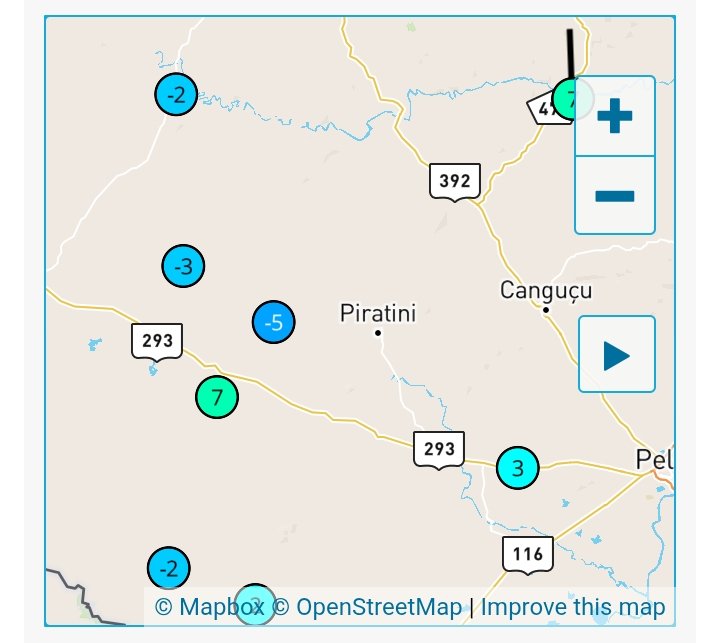Zoom out of the map
Image resolution: width=720 pixels, height=643 pixels.
pos(614,195)
